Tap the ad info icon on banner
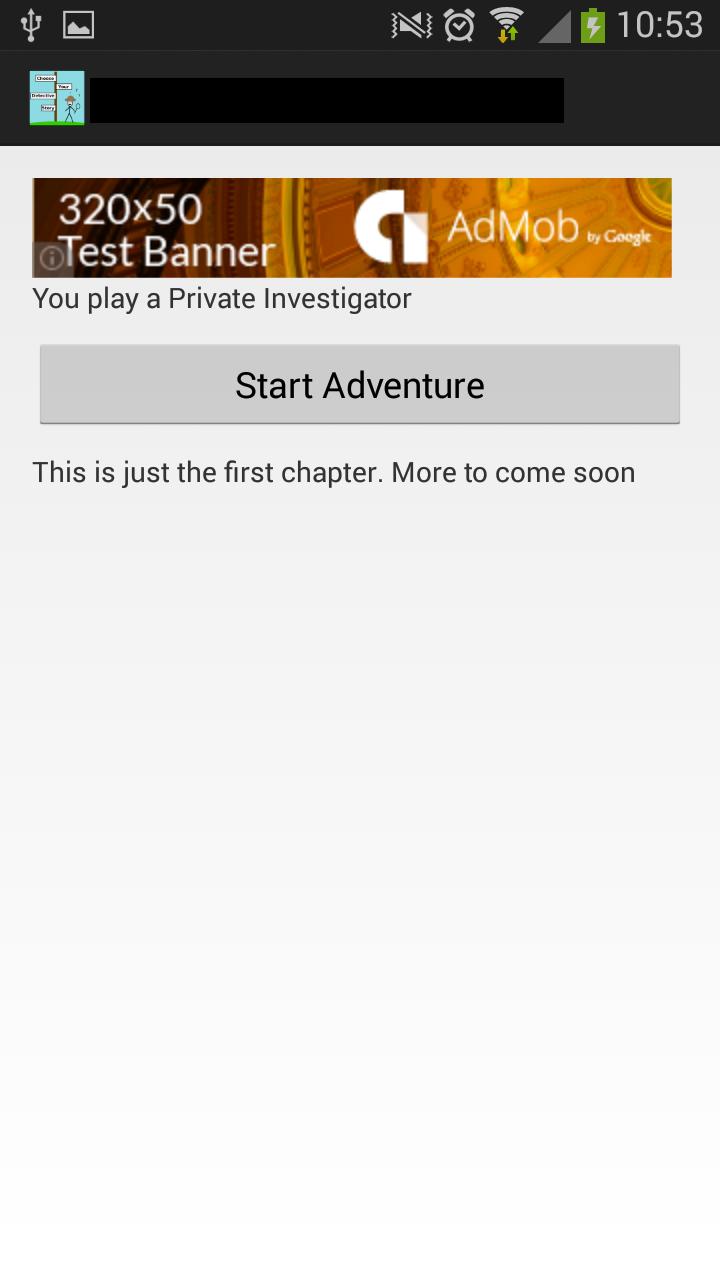The height and width of the screenshot is (1280, 720). coord(50,259)
